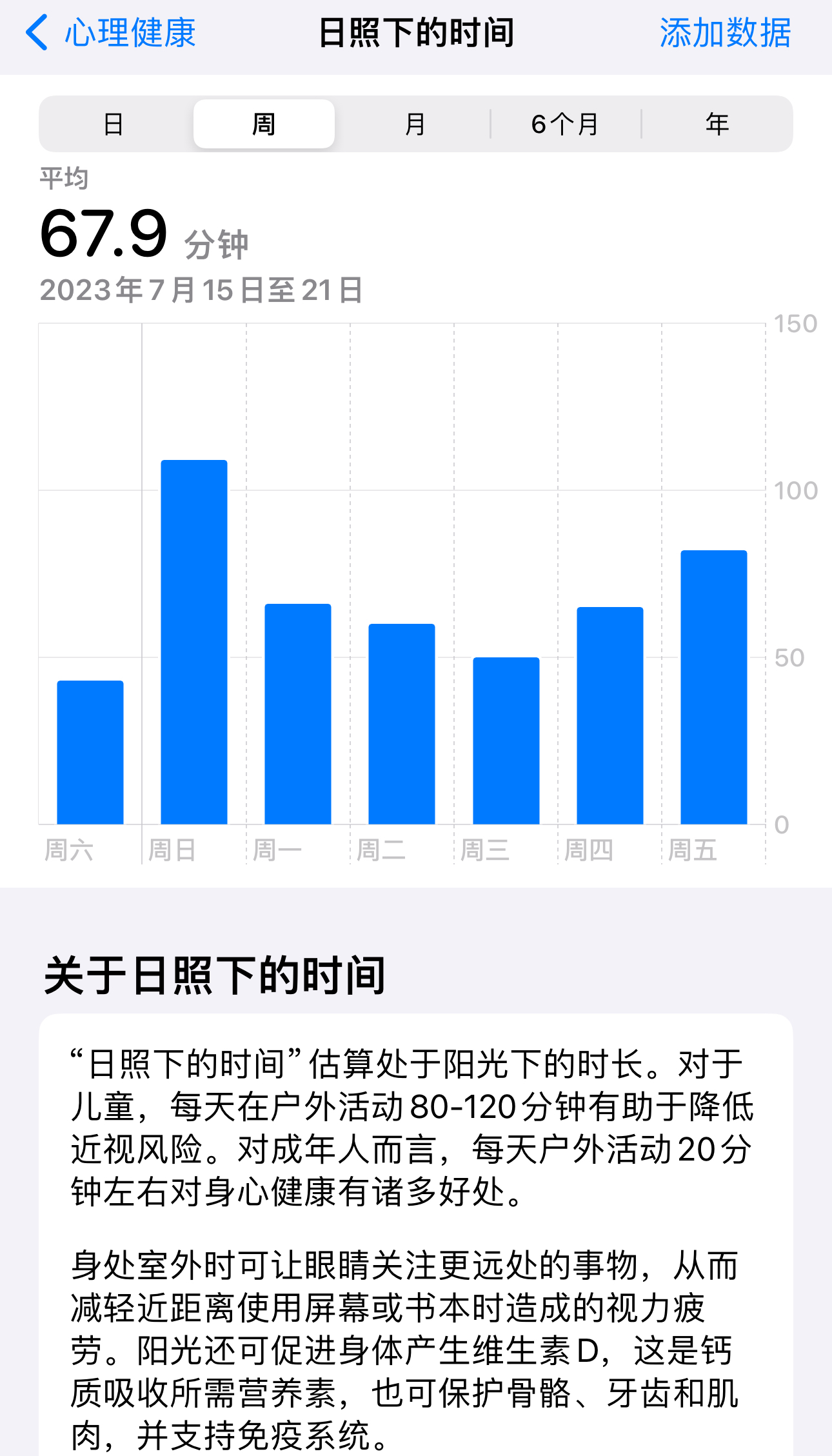Tap the 周三 bar in chart
Viewport: 832px width, 1456px height.
tap(506, 741)
